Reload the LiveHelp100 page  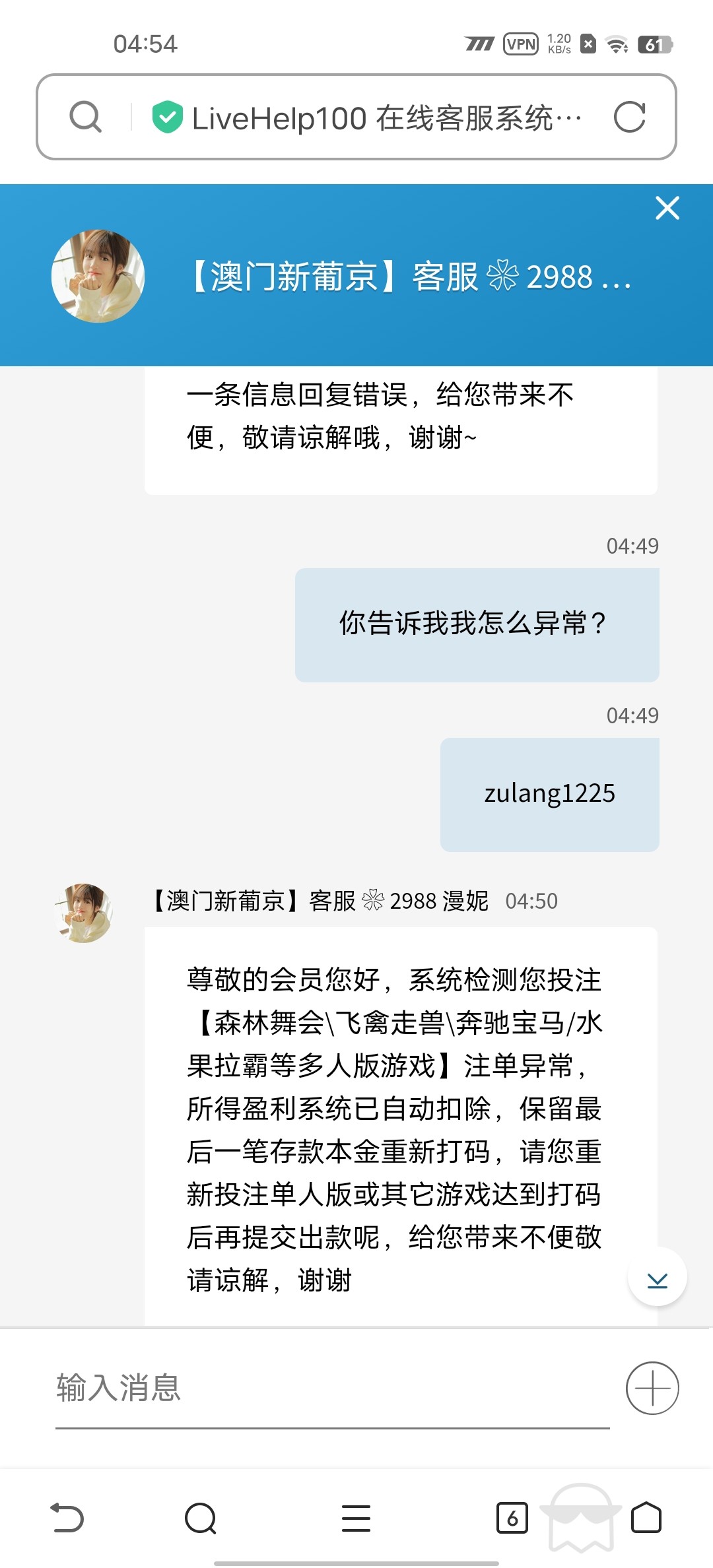tap(629, 117)
